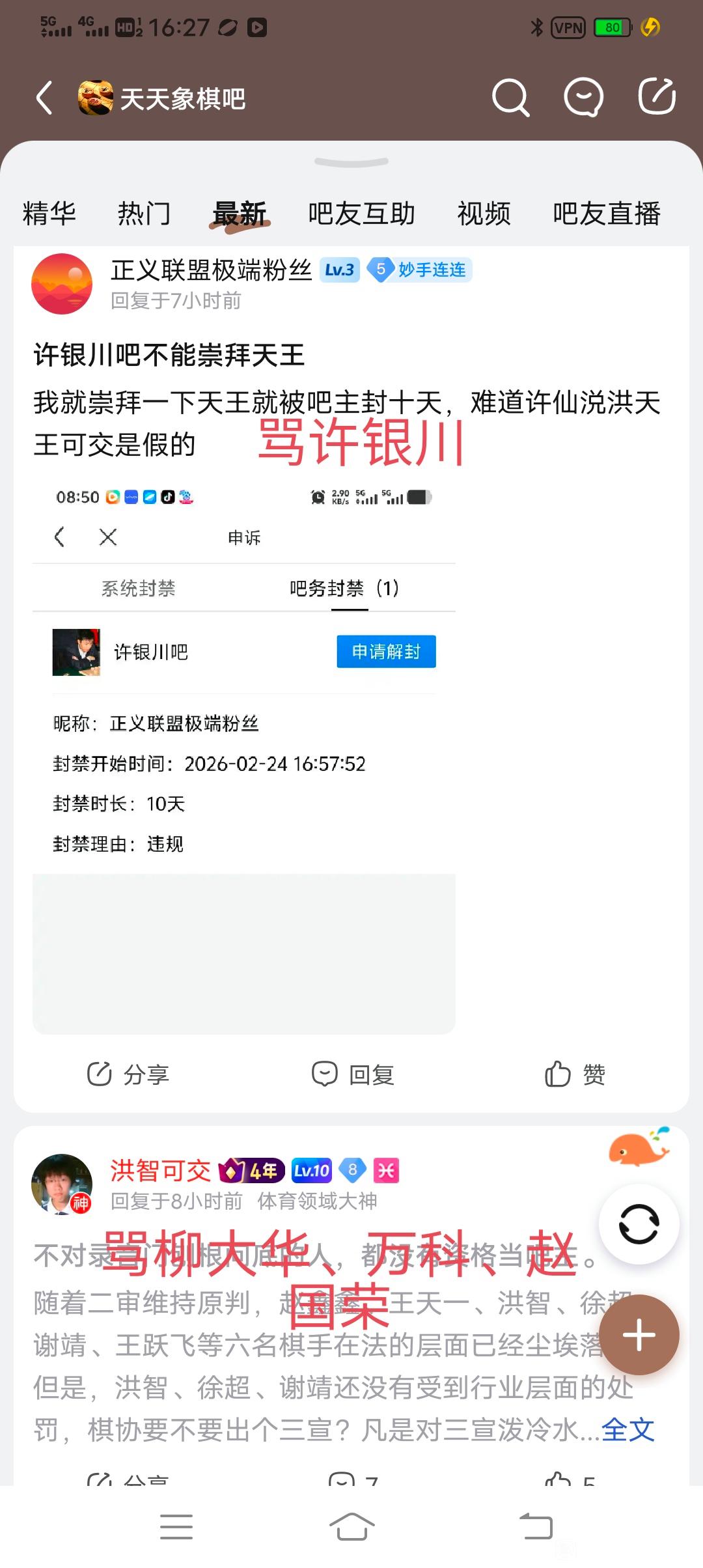Expand 全文 of 洪智可交's post
Viewport: 703px width, 1568px height.
click(x=628, y=1430)
